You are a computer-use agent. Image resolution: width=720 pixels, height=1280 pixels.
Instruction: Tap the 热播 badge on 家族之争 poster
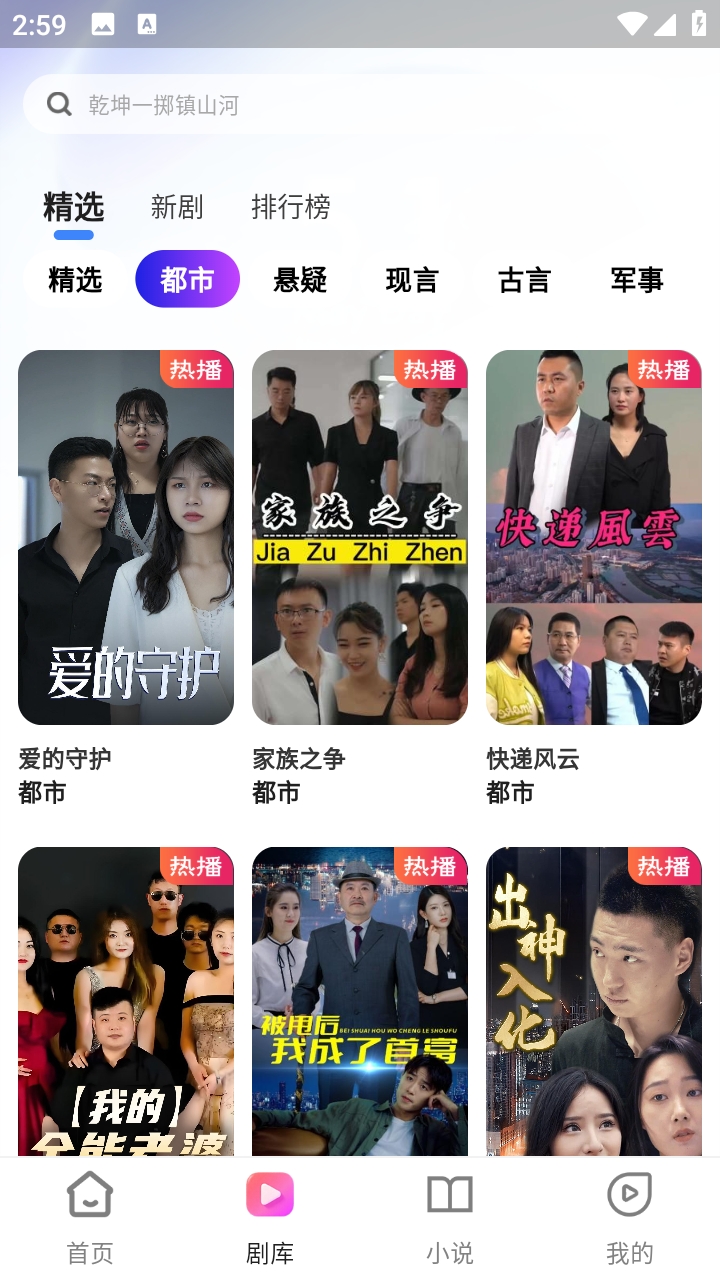click(x=429, y=371)
